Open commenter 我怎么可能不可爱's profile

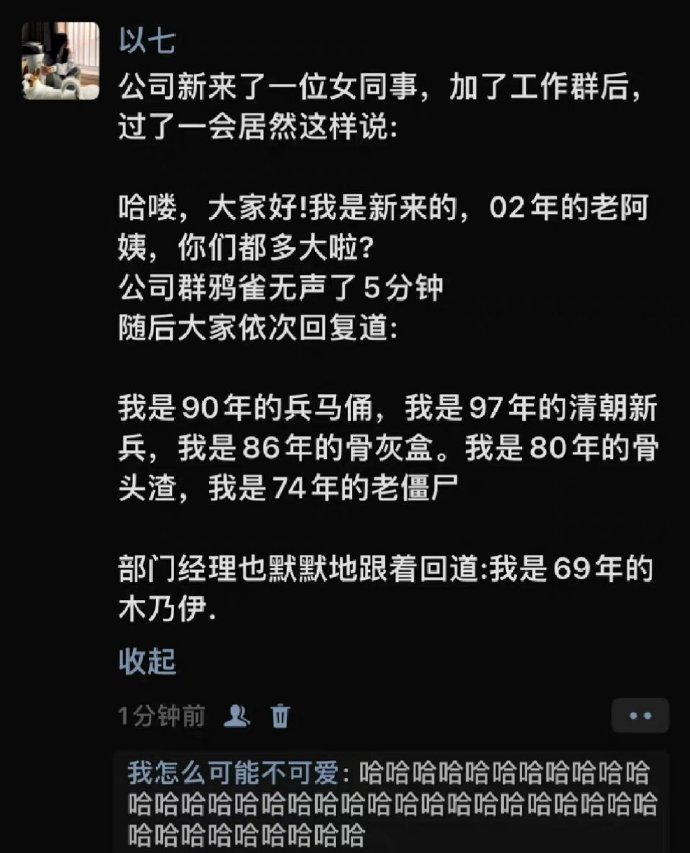pos(234,773)
